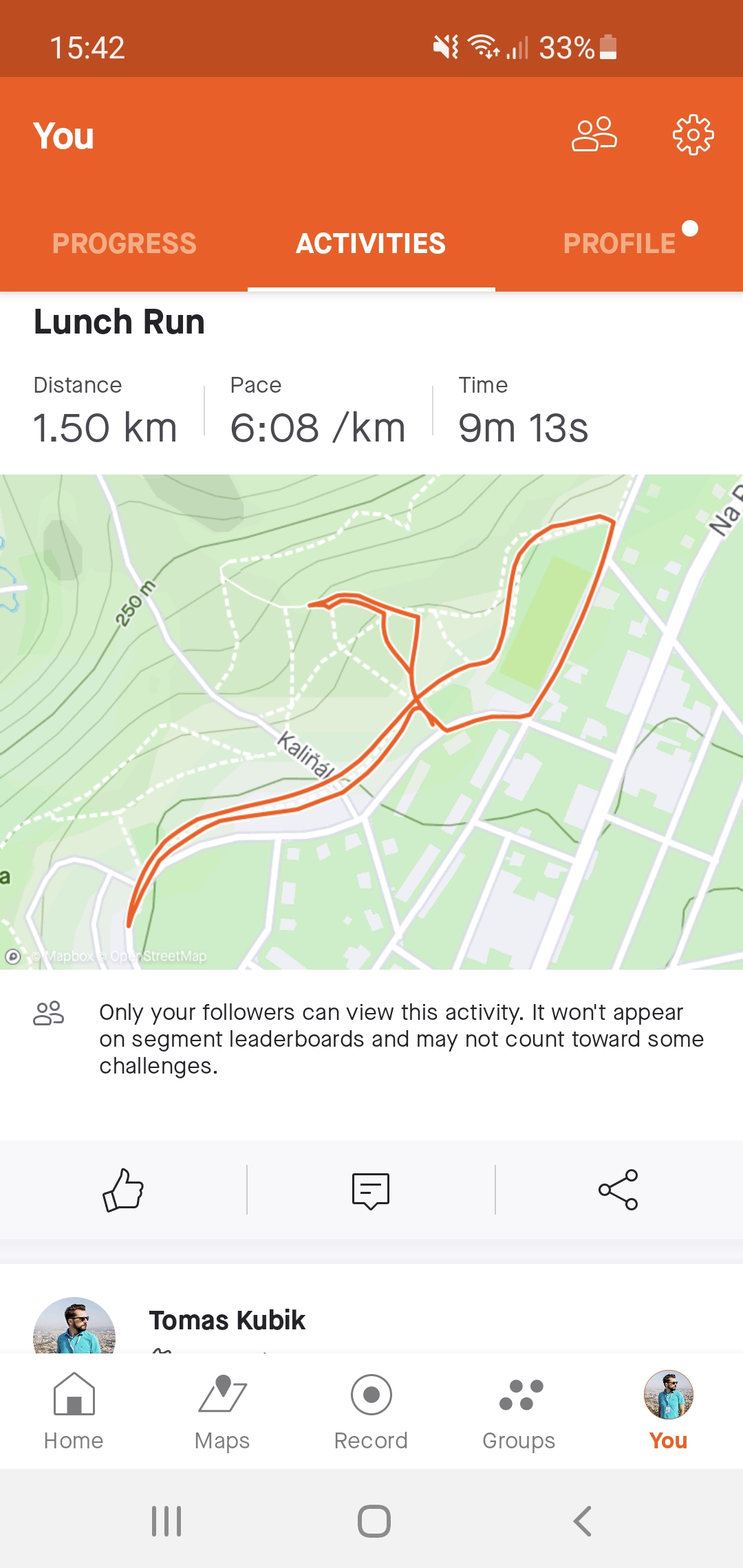Open the find friends icon
The height and width of the screenshot is (1568, 743).
click(x=594, y=134)
